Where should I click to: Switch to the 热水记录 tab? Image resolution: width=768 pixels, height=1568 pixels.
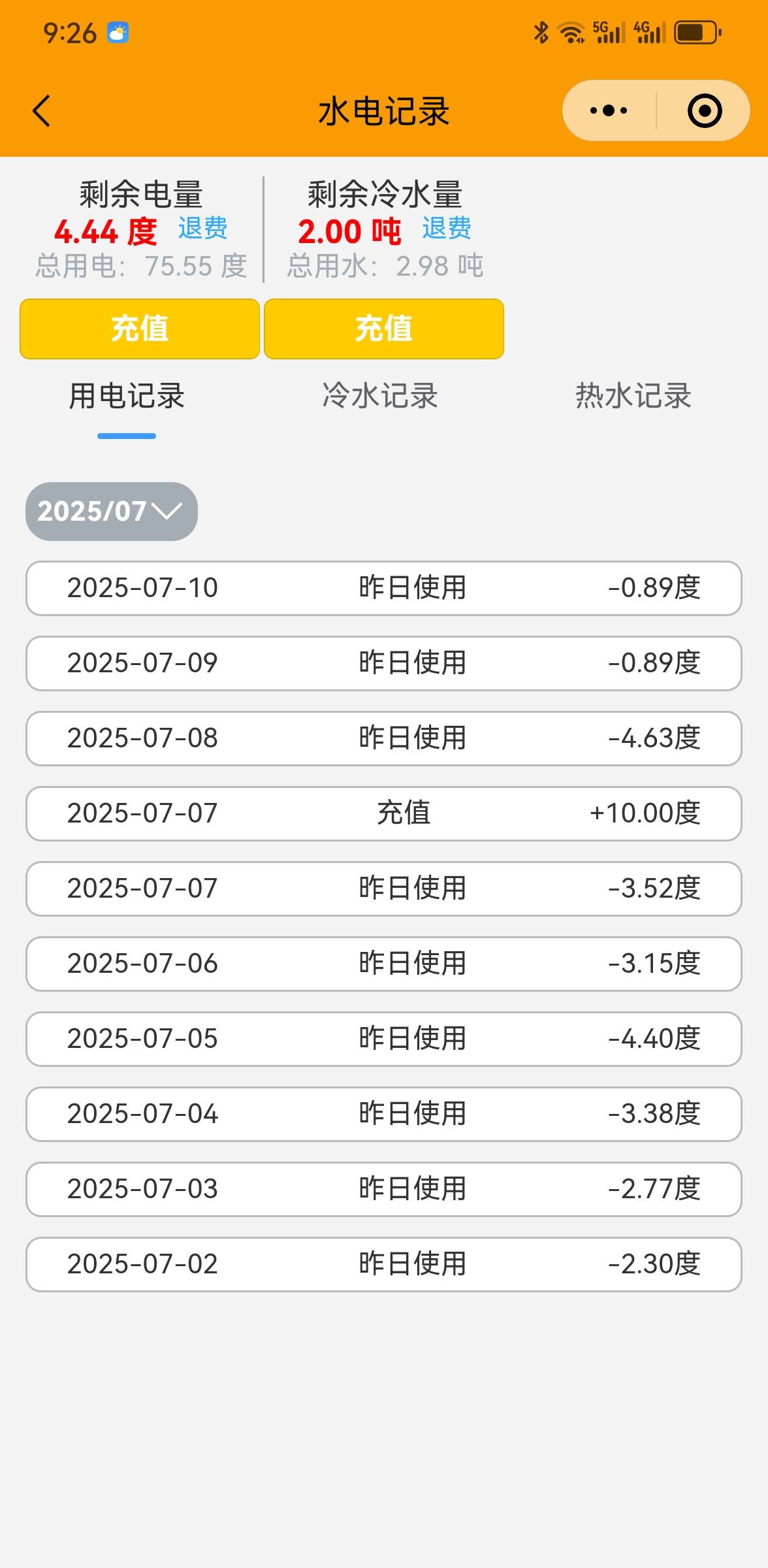(x=633, y=397)
